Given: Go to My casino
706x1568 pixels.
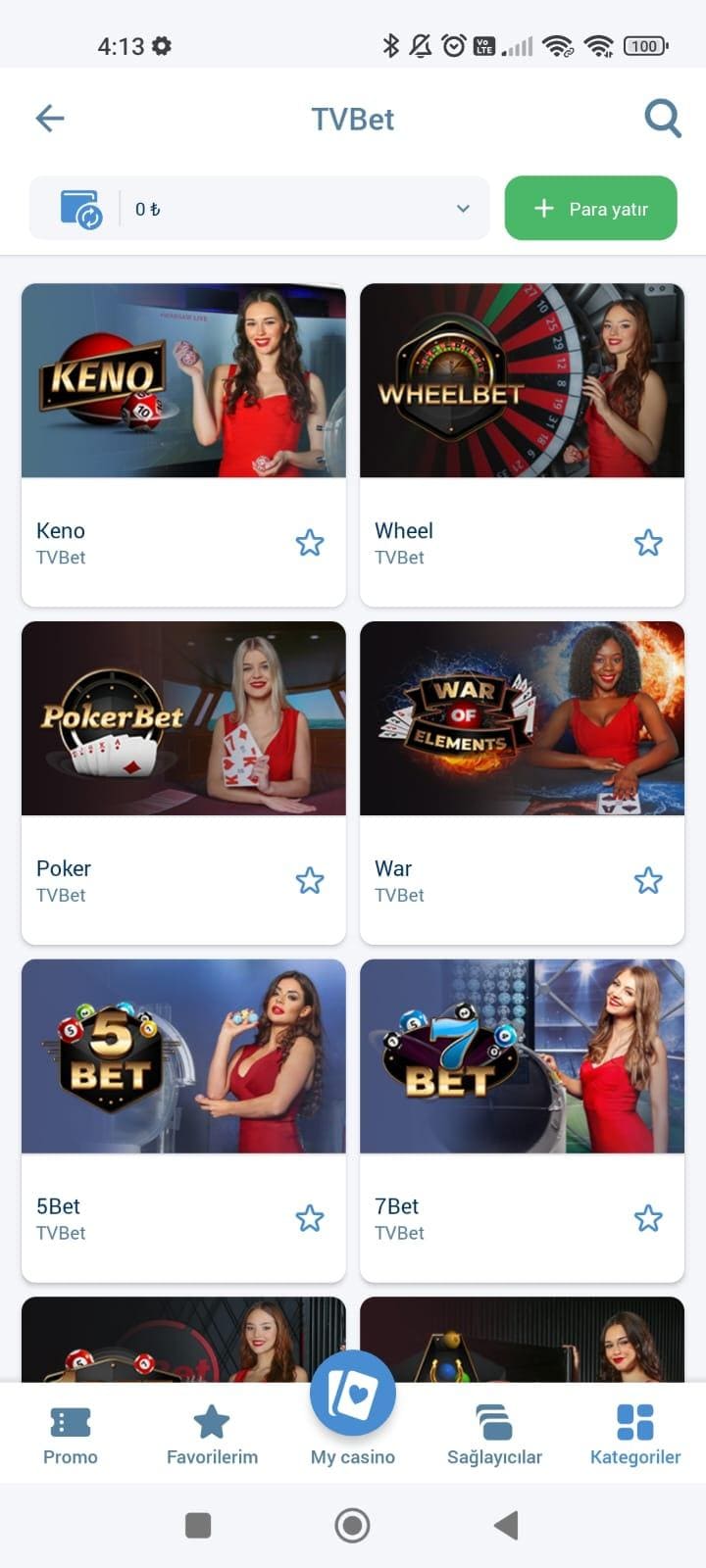Looking at the screenshot, I should tap(353, 1411).
